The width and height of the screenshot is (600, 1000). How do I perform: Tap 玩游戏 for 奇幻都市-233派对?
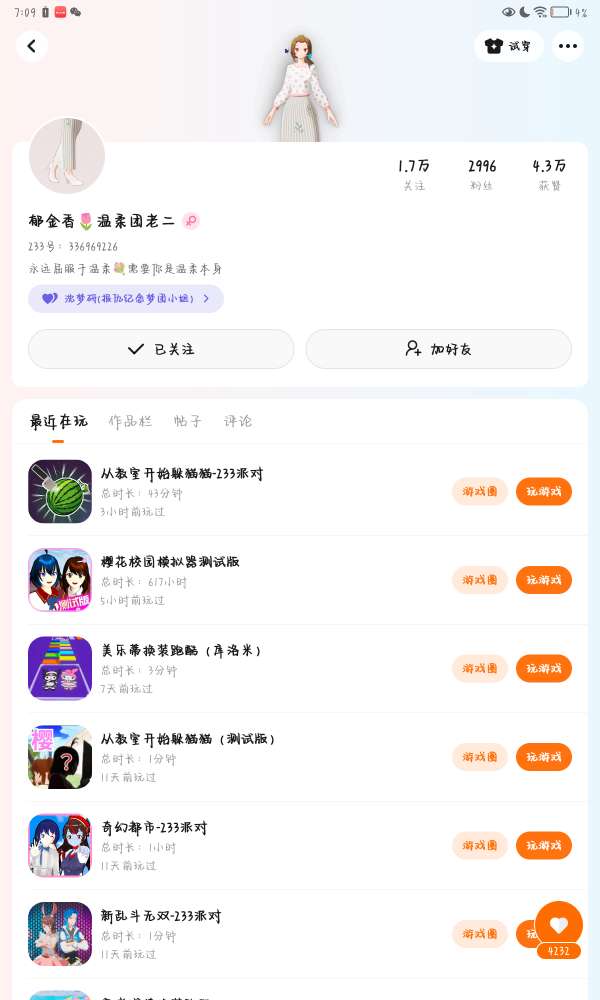(544, 845)
